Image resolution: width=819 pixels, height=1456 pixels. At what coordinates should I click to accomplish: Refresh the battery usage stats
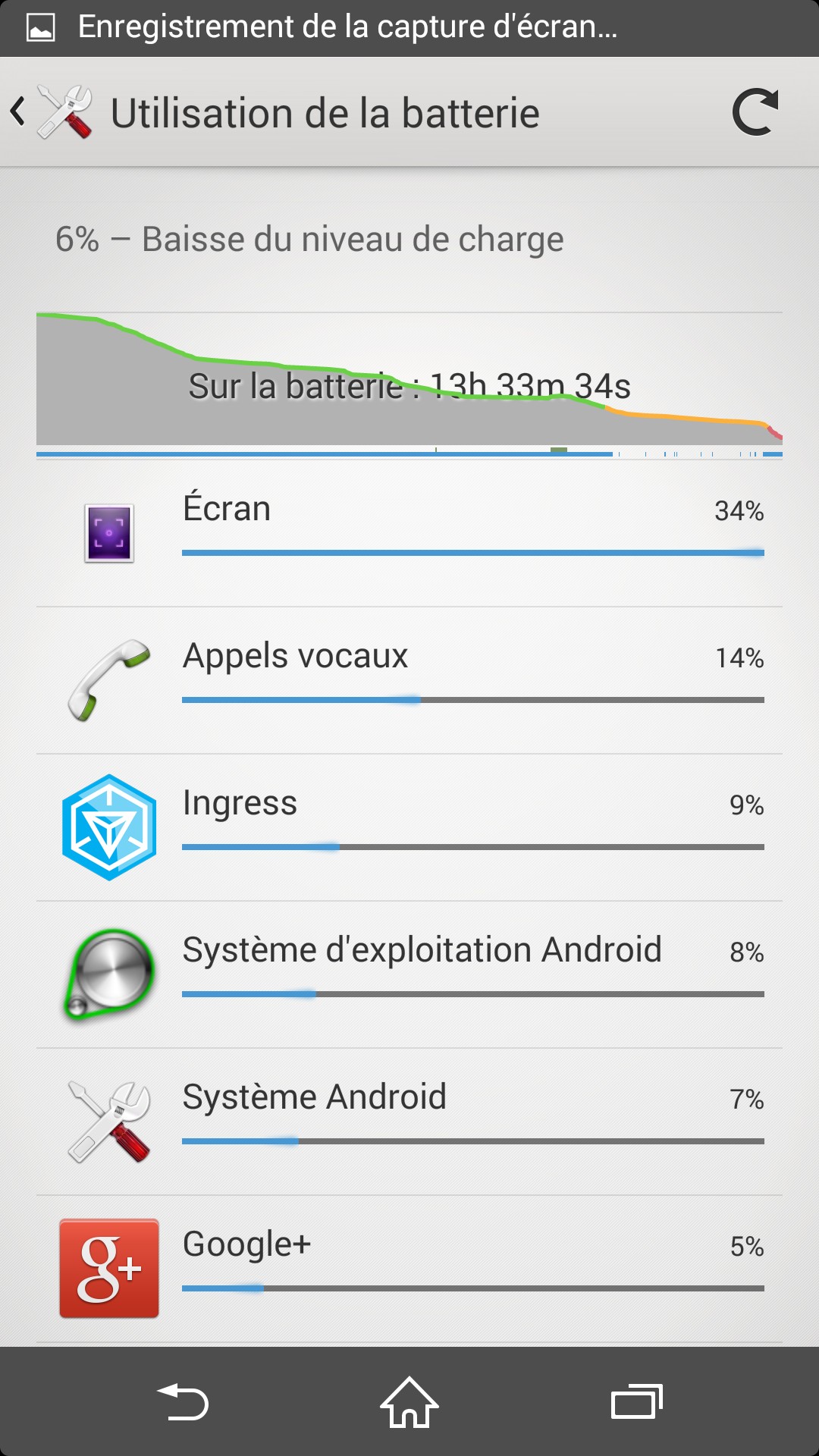(755, 112)
